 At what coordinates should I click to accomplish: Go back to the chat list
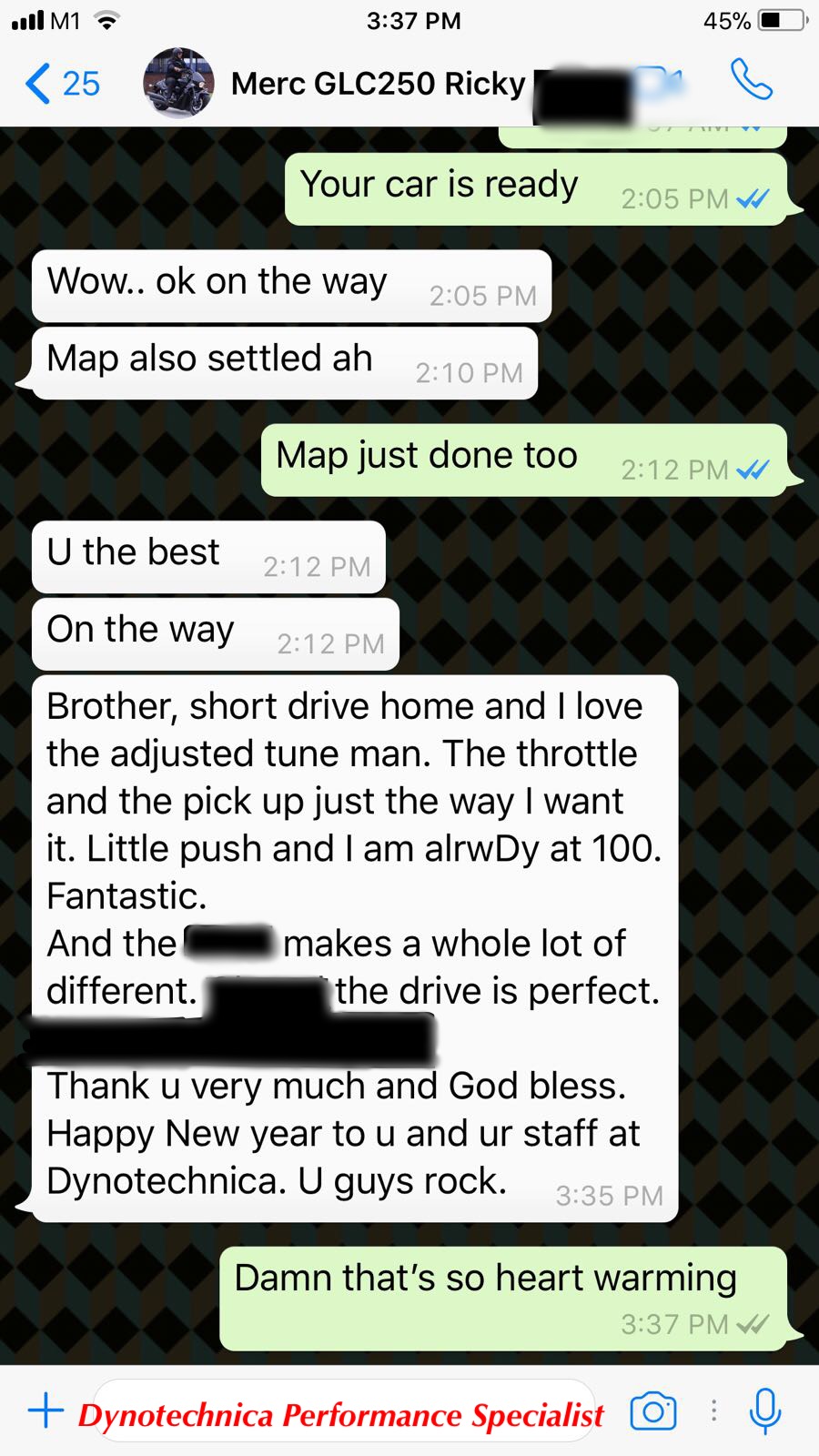click(x=62, y=84)
